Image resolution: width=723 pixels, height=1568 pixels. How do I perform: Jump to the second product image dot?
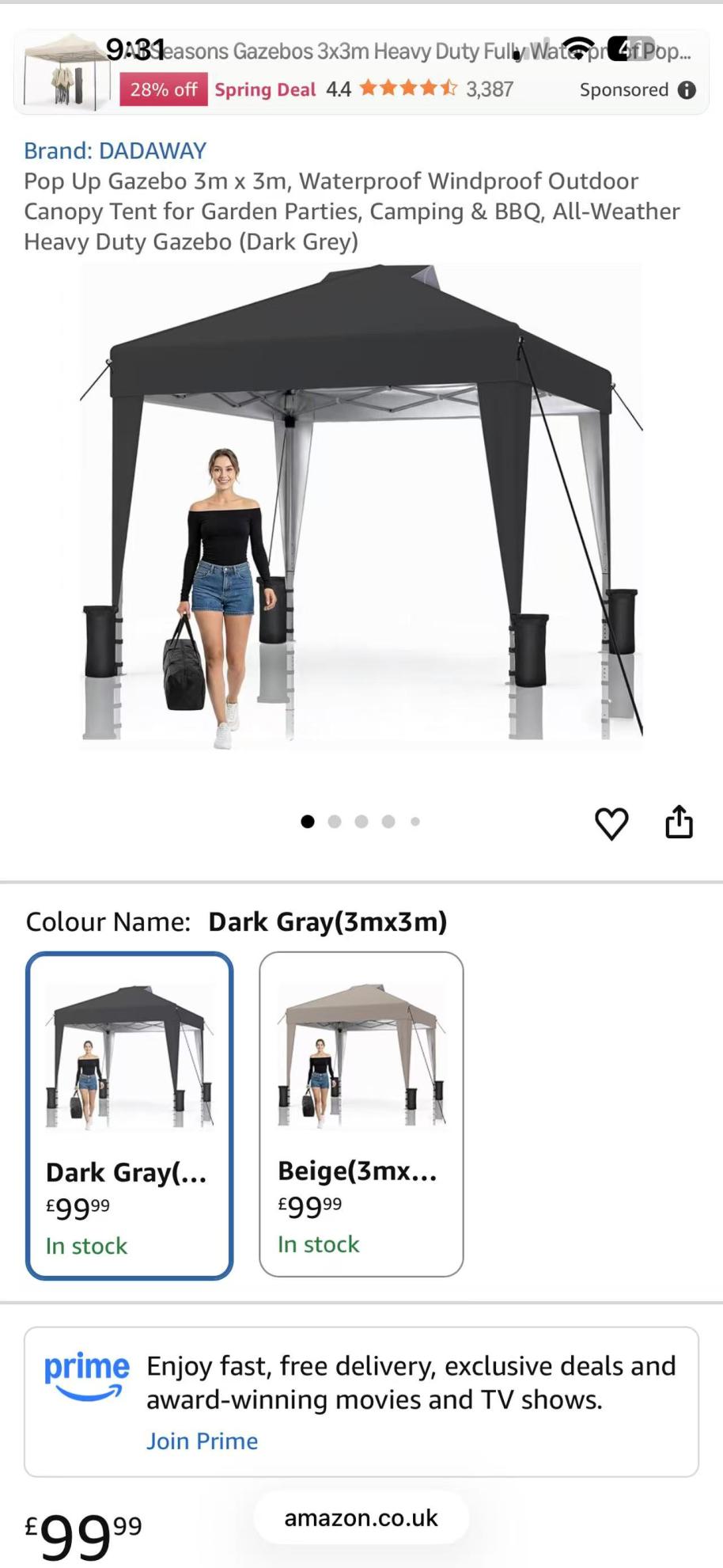click(335, 822)
